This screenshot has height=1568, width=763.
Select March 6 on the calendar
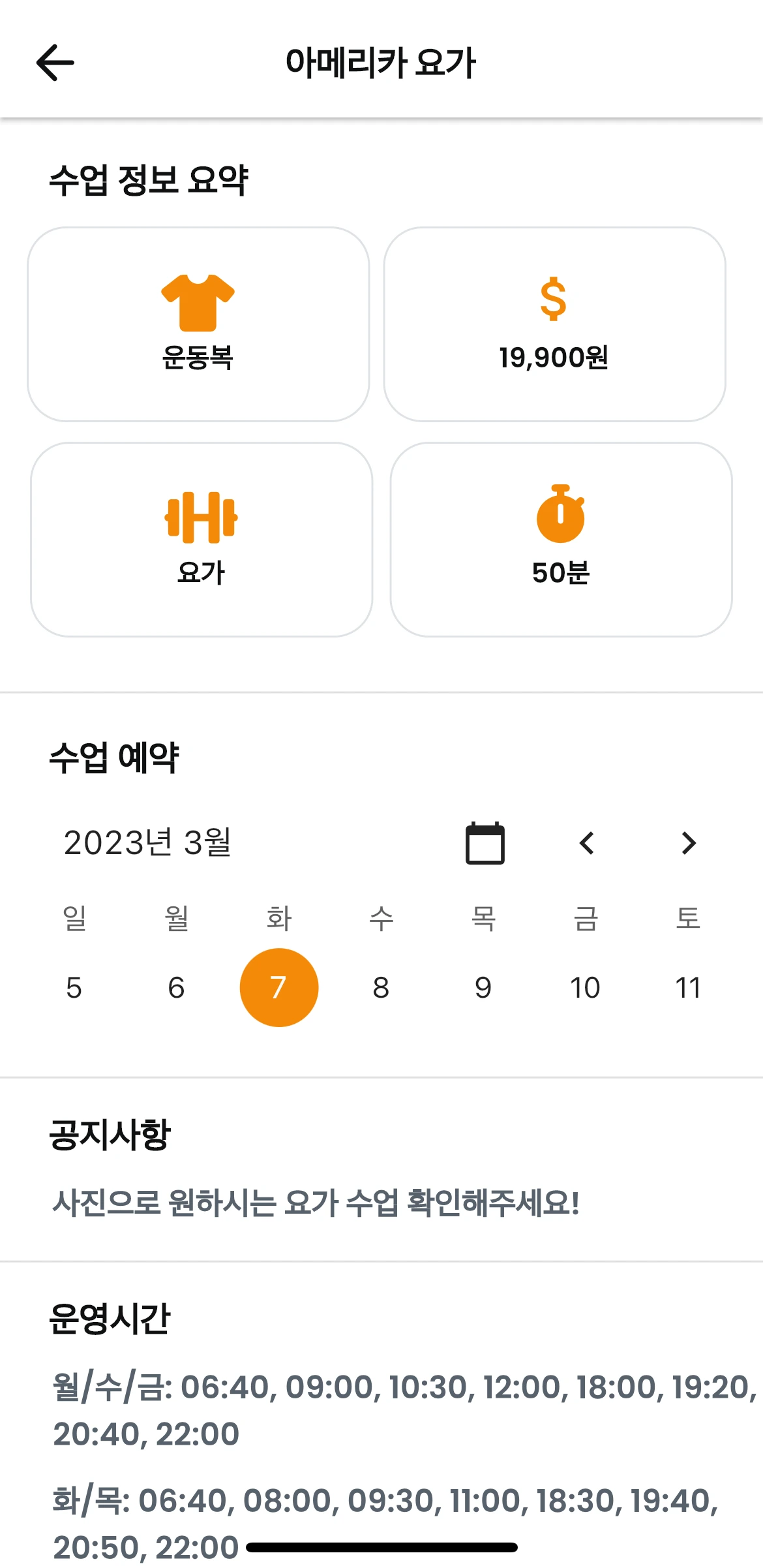coord(176,987)
